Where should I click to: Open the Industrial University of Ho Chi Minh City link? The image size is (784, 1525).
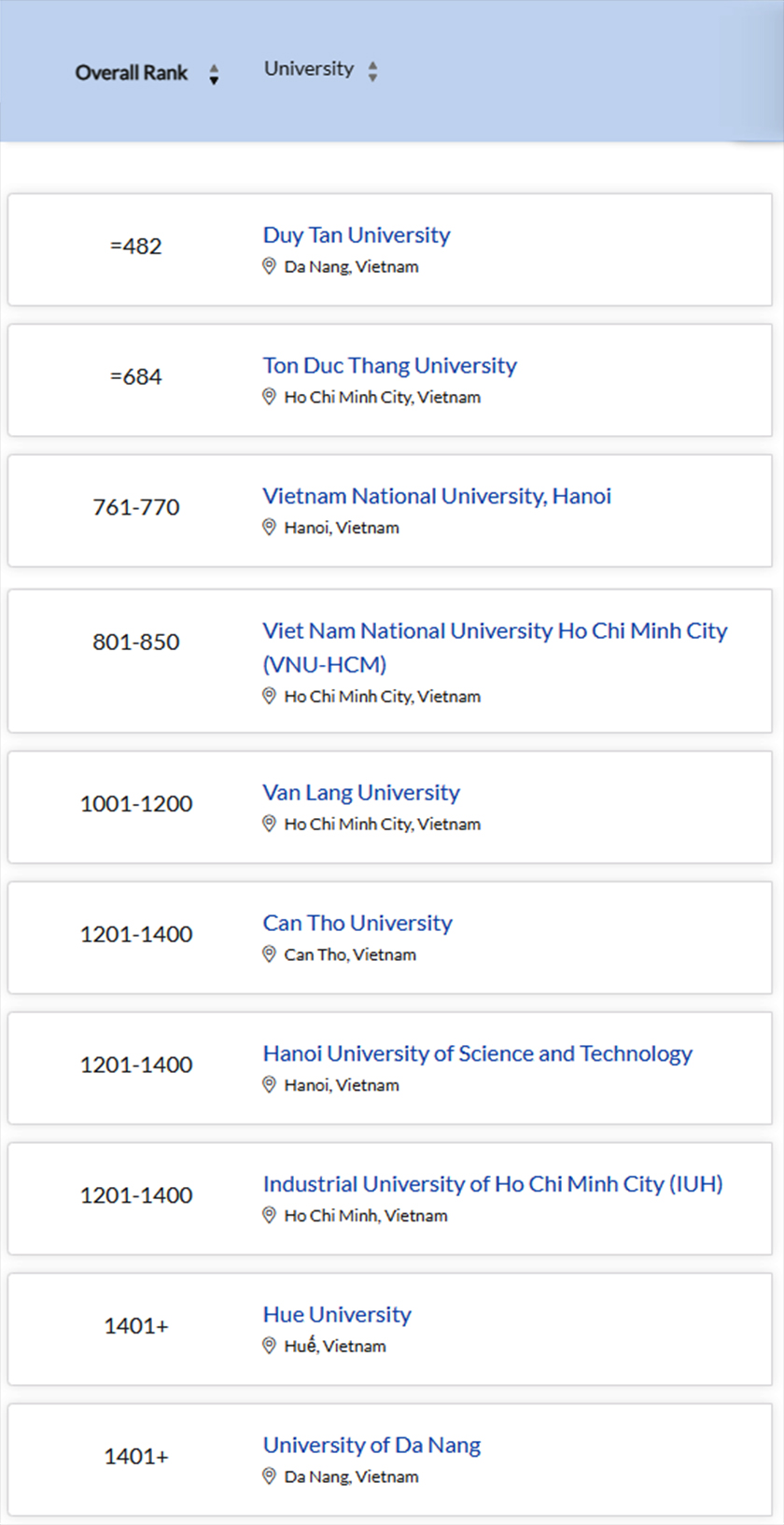pos(493,1183)
